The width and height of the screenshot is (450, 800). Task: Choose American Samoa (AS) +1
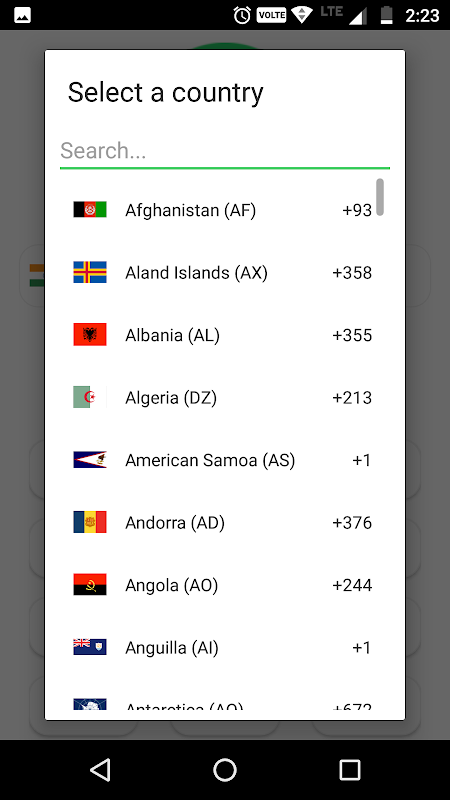(x=224, y=460)
